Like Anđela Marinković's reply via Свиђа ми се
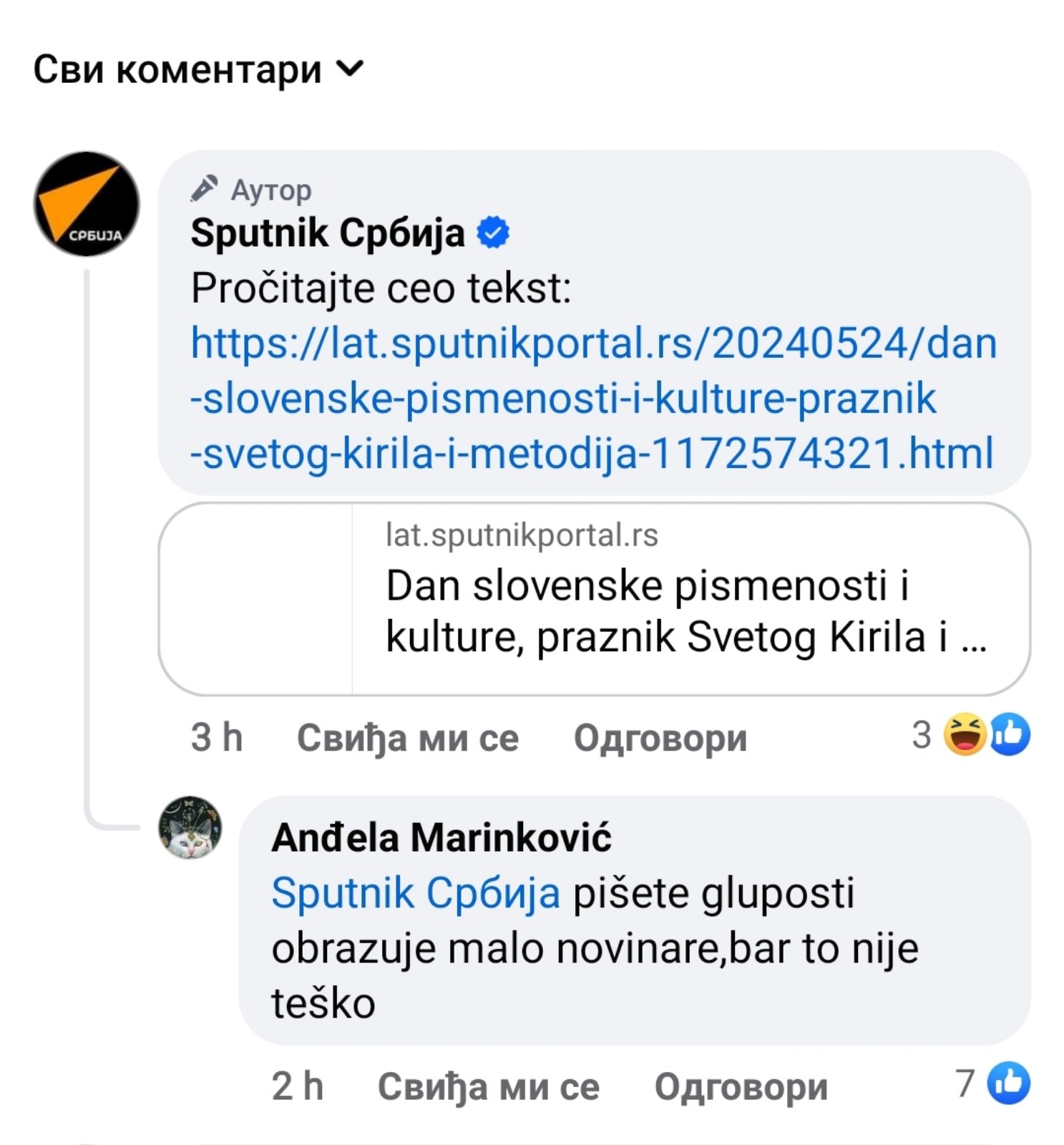The width and height of the screenshot is (1064, 1145). point(488,1087)
